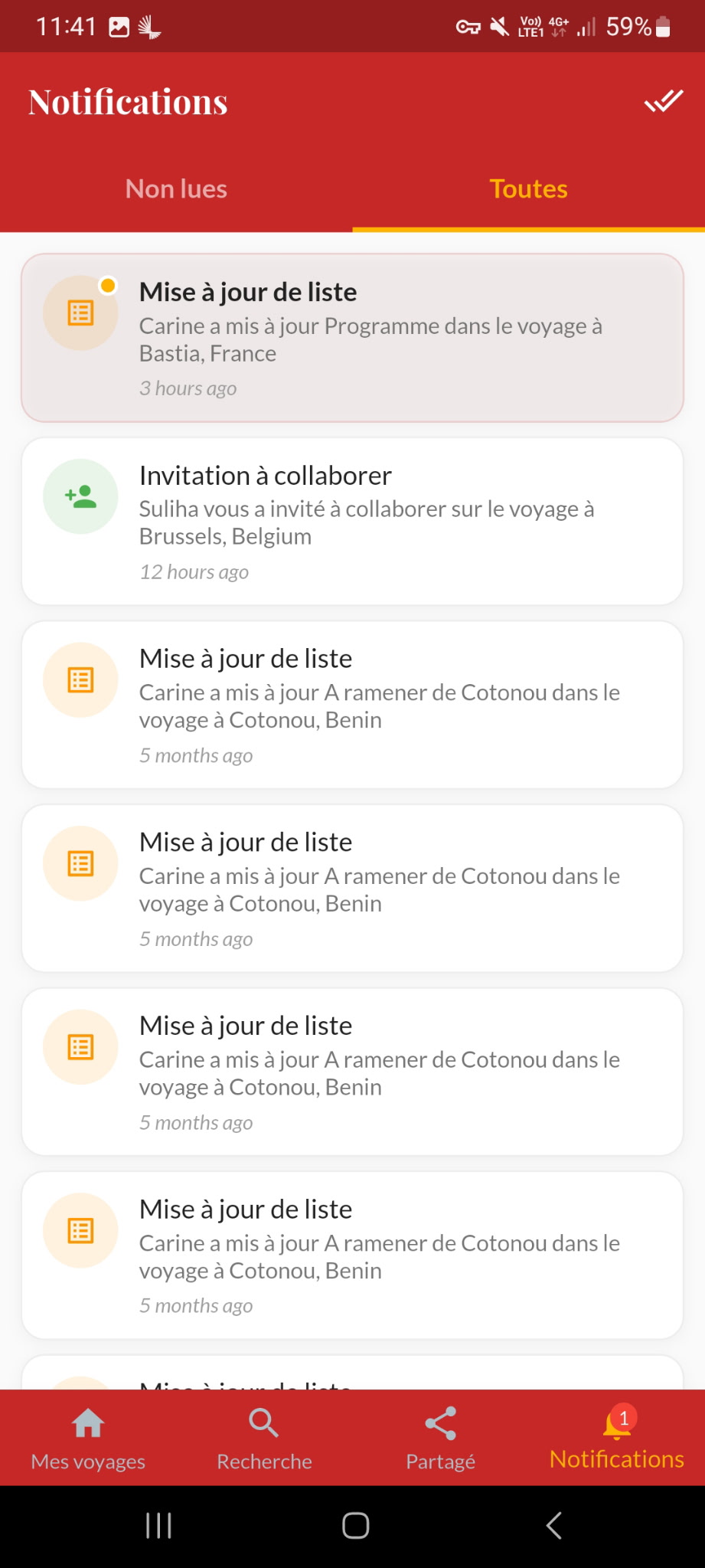705x1568 pixels.
Task: Switch to the Non lues tab
Action: click(175, 188)
